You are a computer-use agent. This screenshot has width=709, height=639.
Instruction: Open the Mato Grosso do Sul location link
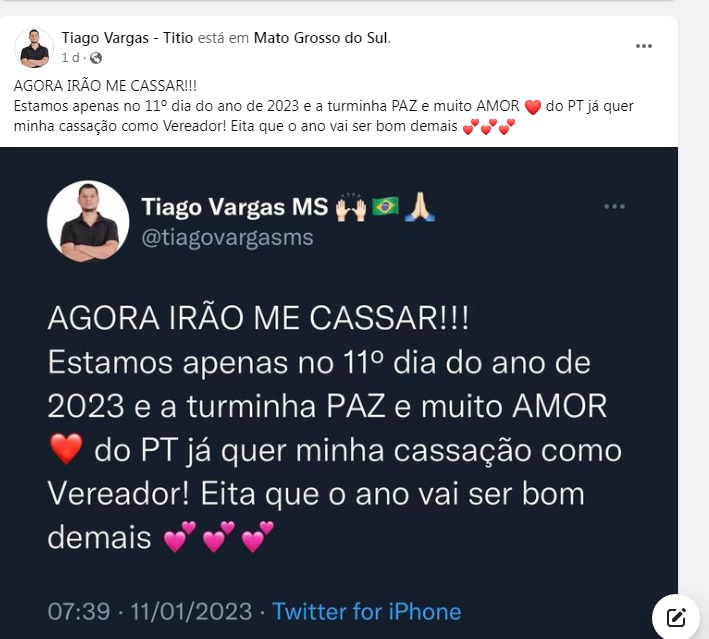click(320, 38)
